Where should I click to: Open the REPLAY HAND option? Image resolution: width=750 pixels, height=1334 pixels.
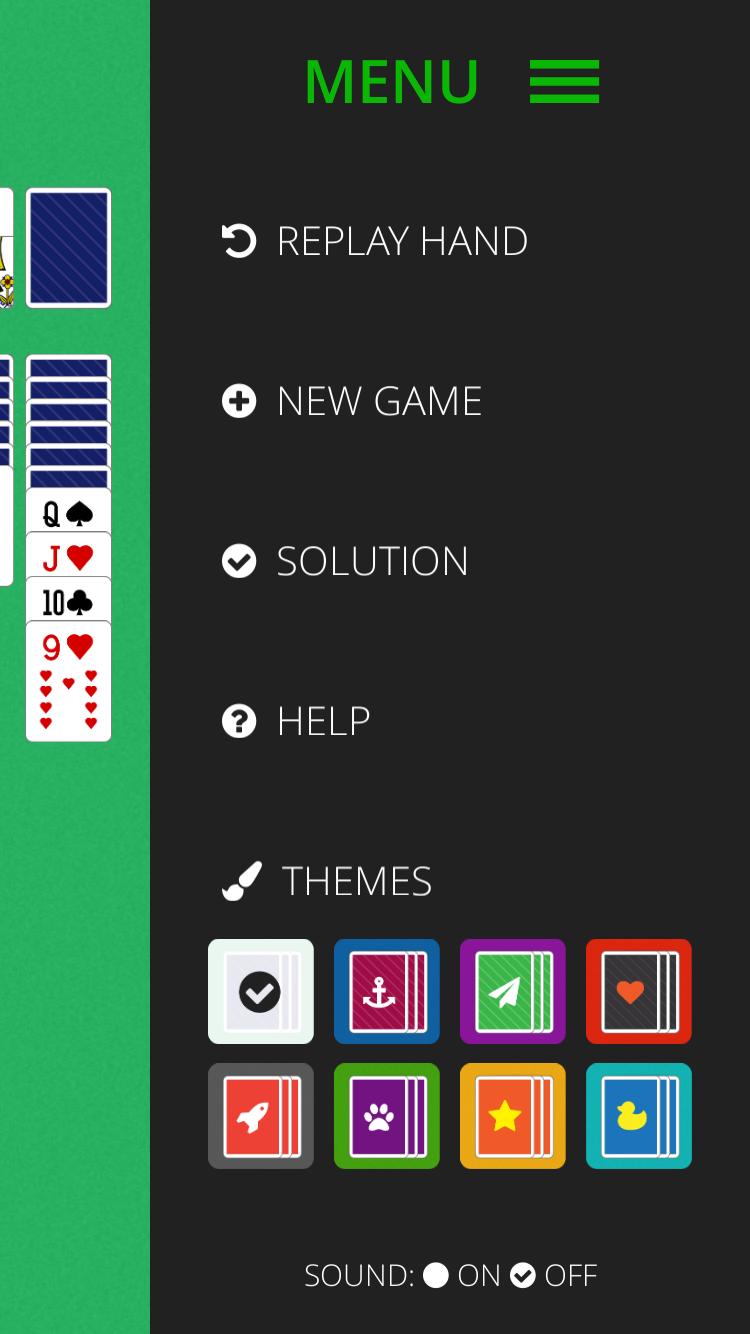tap(402, 240)
